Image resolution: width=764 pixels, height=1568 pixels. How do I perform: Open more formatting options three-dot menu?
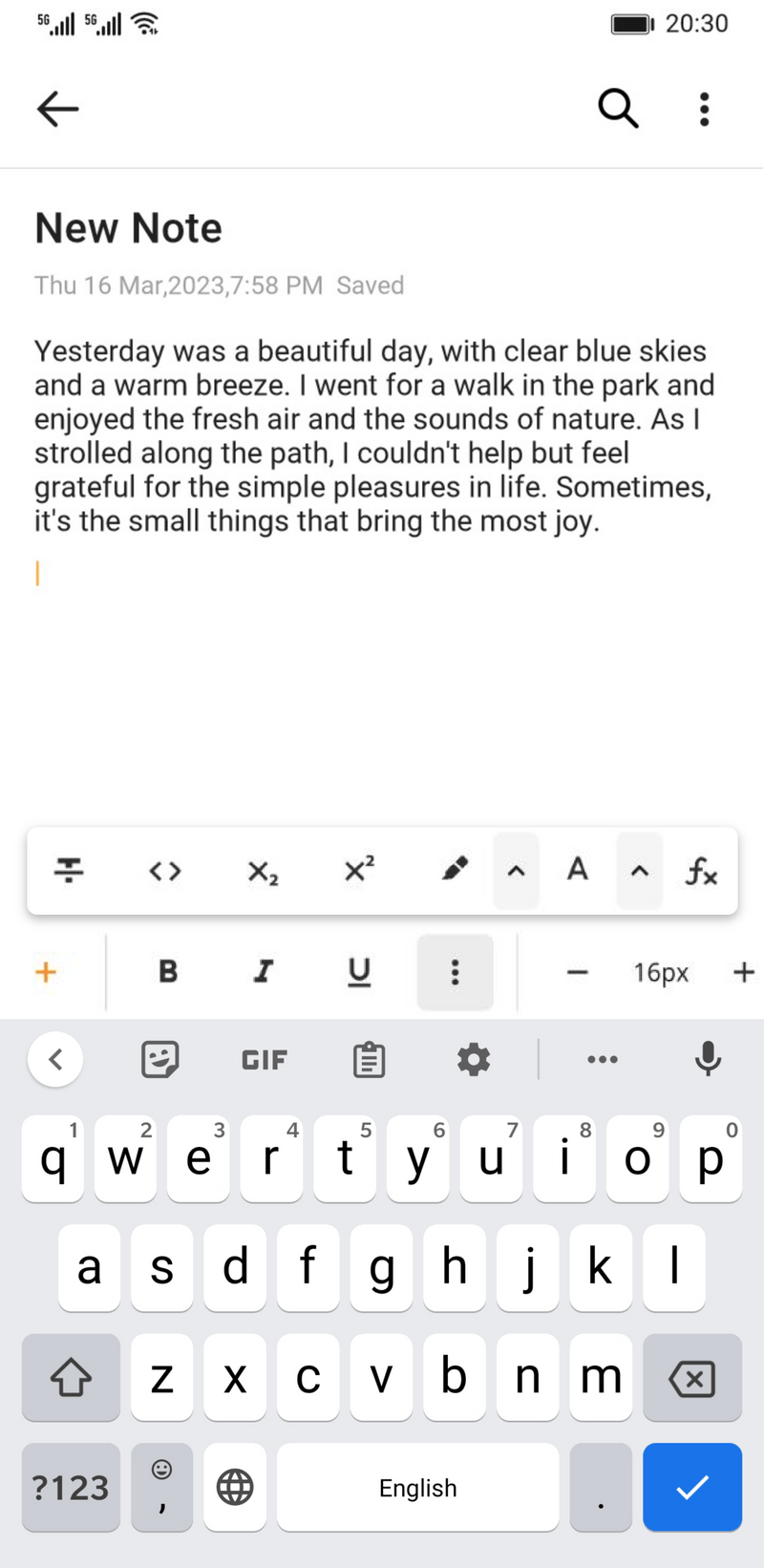click(x=456, y=971)
